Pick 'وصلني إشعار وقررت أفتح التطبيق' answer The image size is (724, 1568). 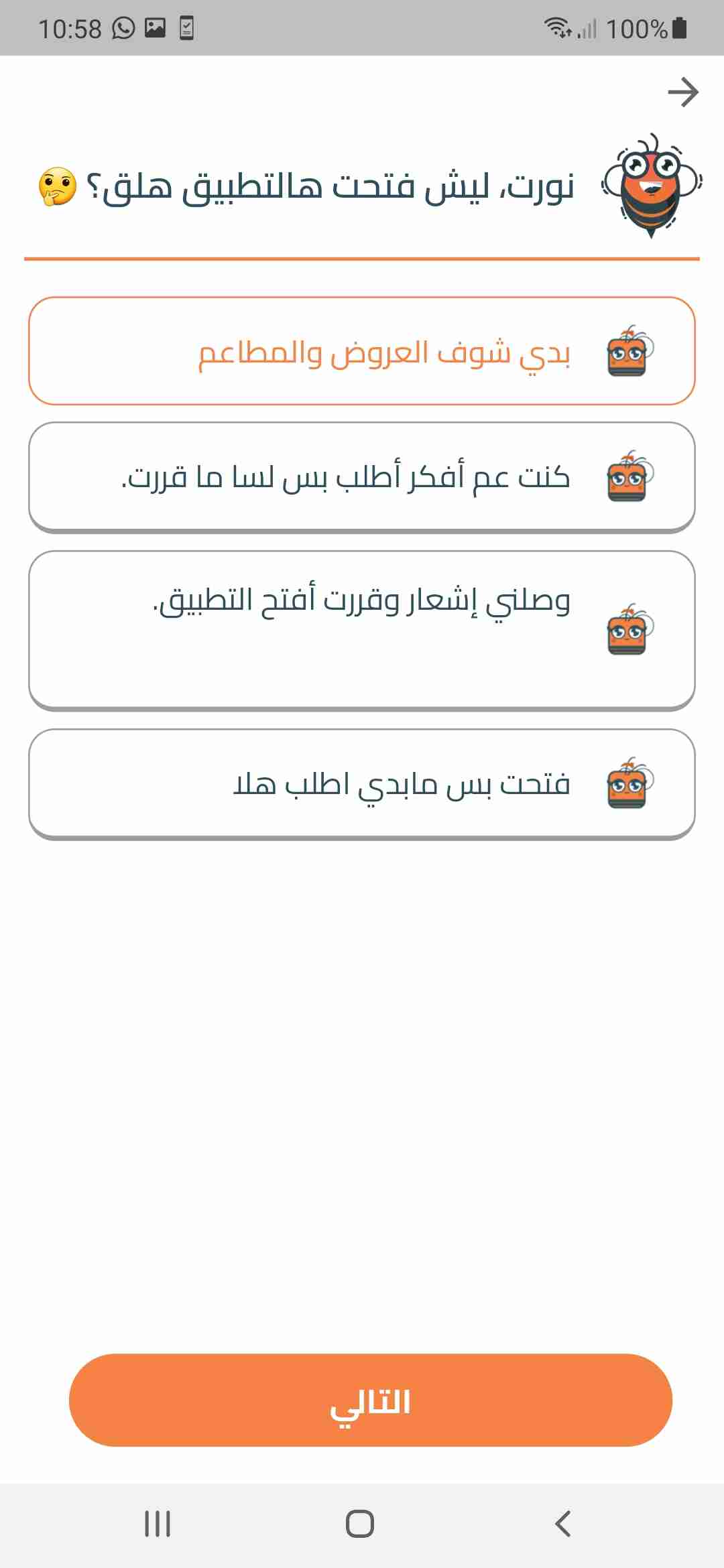362,630
